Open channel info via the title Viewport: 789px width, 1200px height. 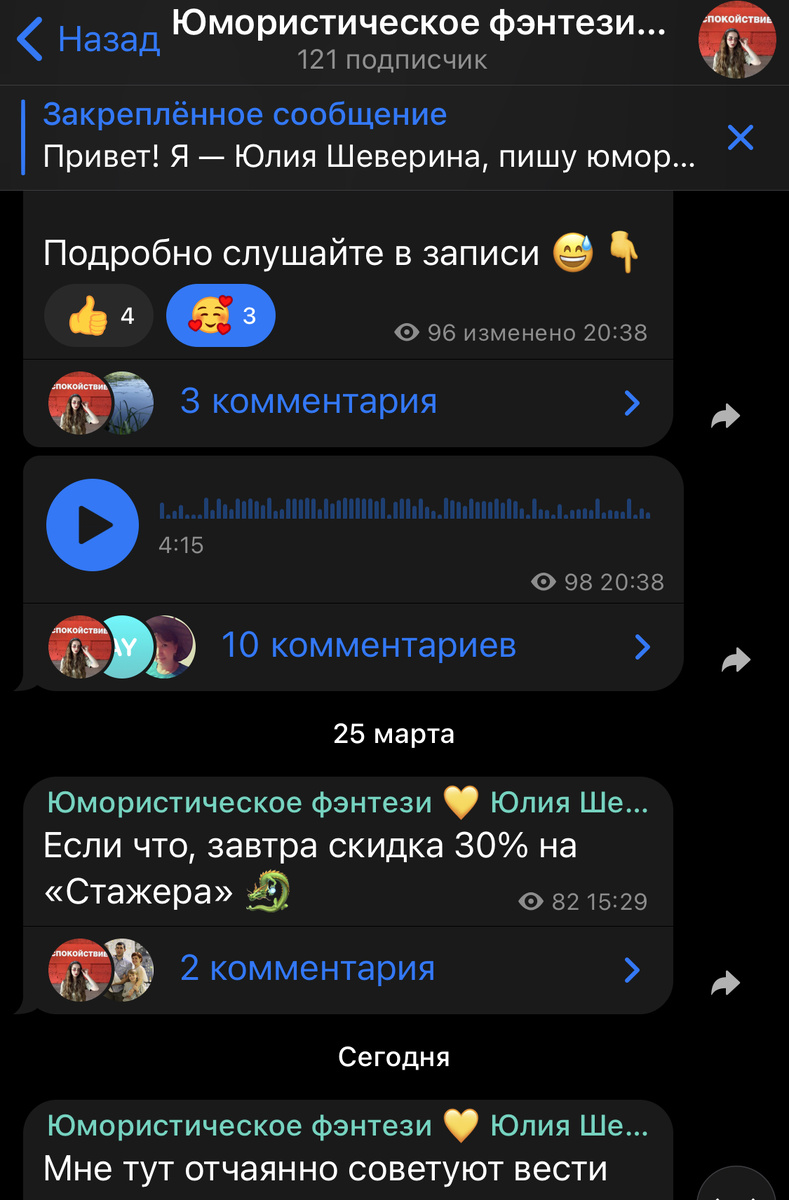pyautogui.click(x=418, y=24)
